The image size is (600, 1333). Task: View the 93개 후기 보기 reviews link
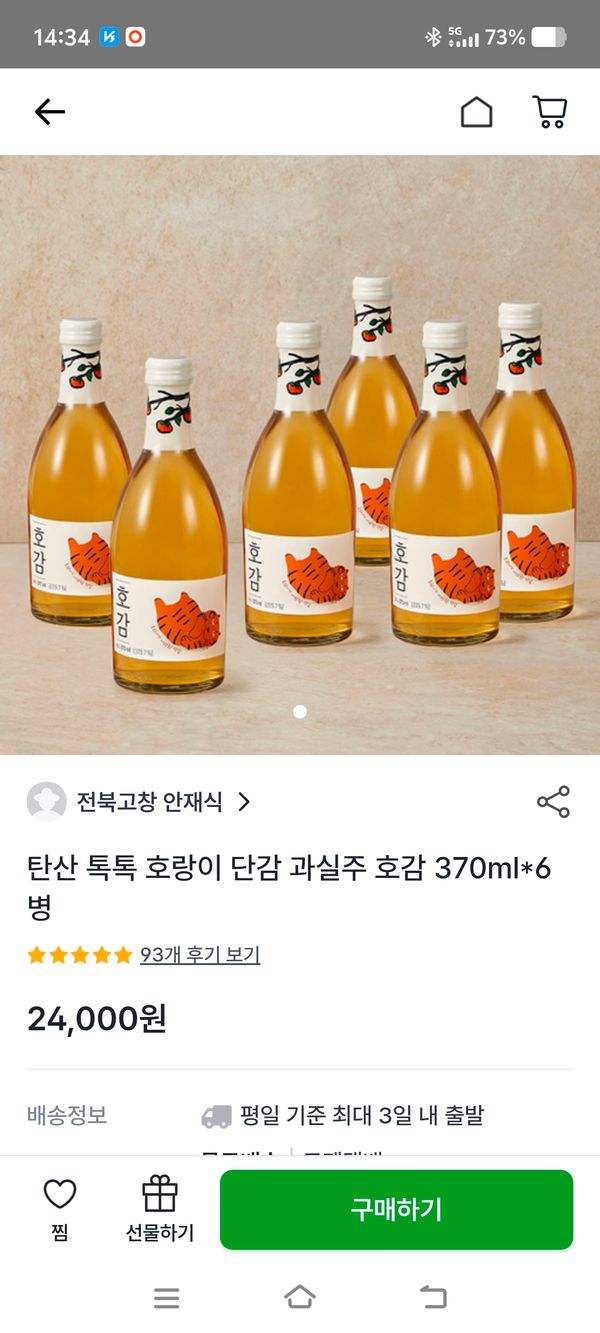click(x=199, y=955)
